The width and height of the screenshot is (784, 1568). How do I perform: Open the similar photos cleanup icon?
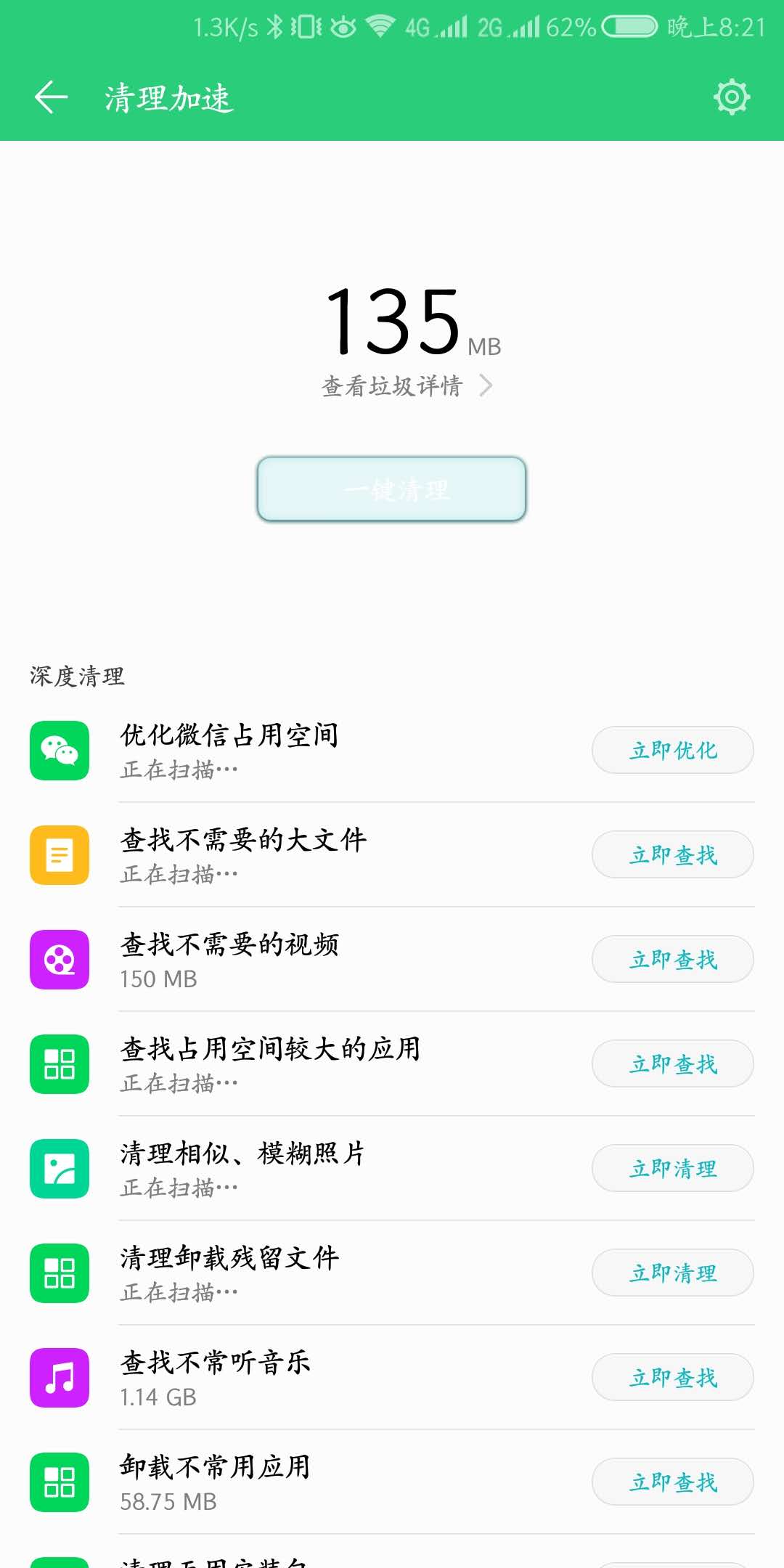click(x=59, y=1169)
